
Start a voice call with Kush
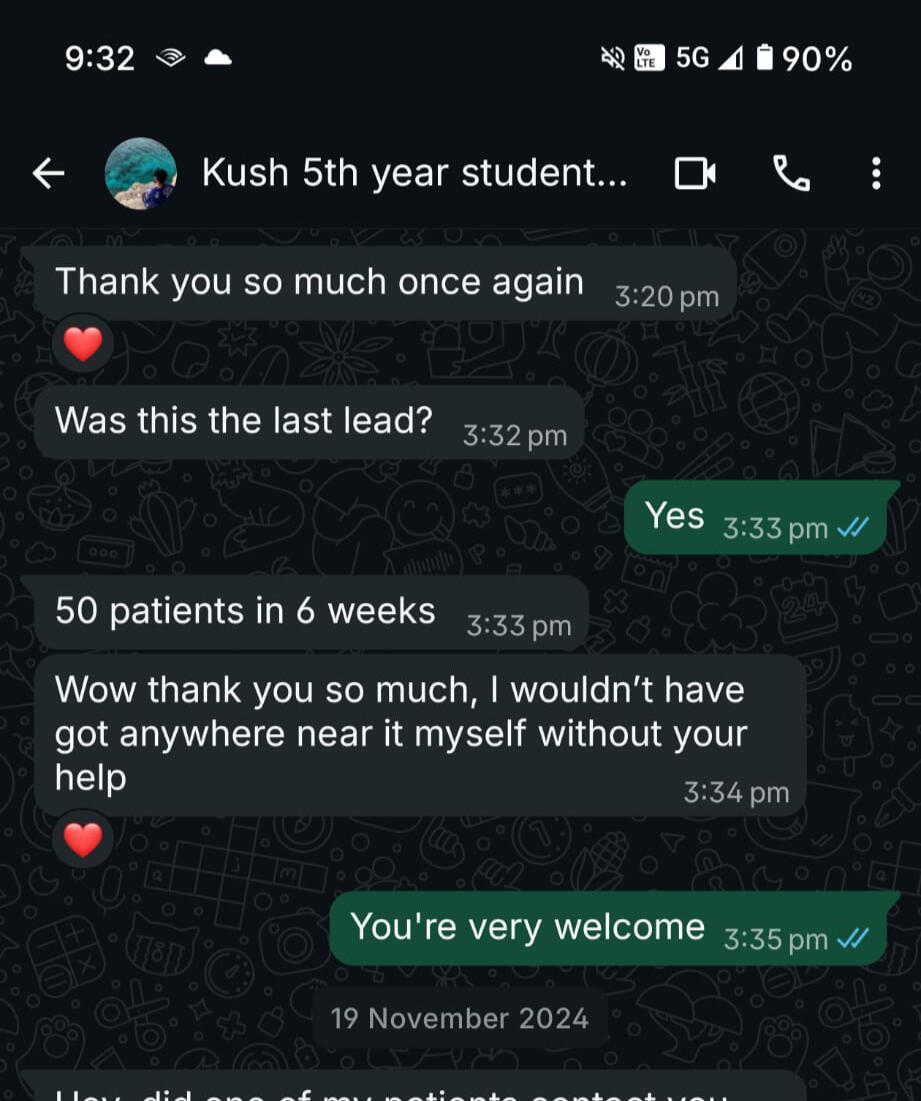792,174
